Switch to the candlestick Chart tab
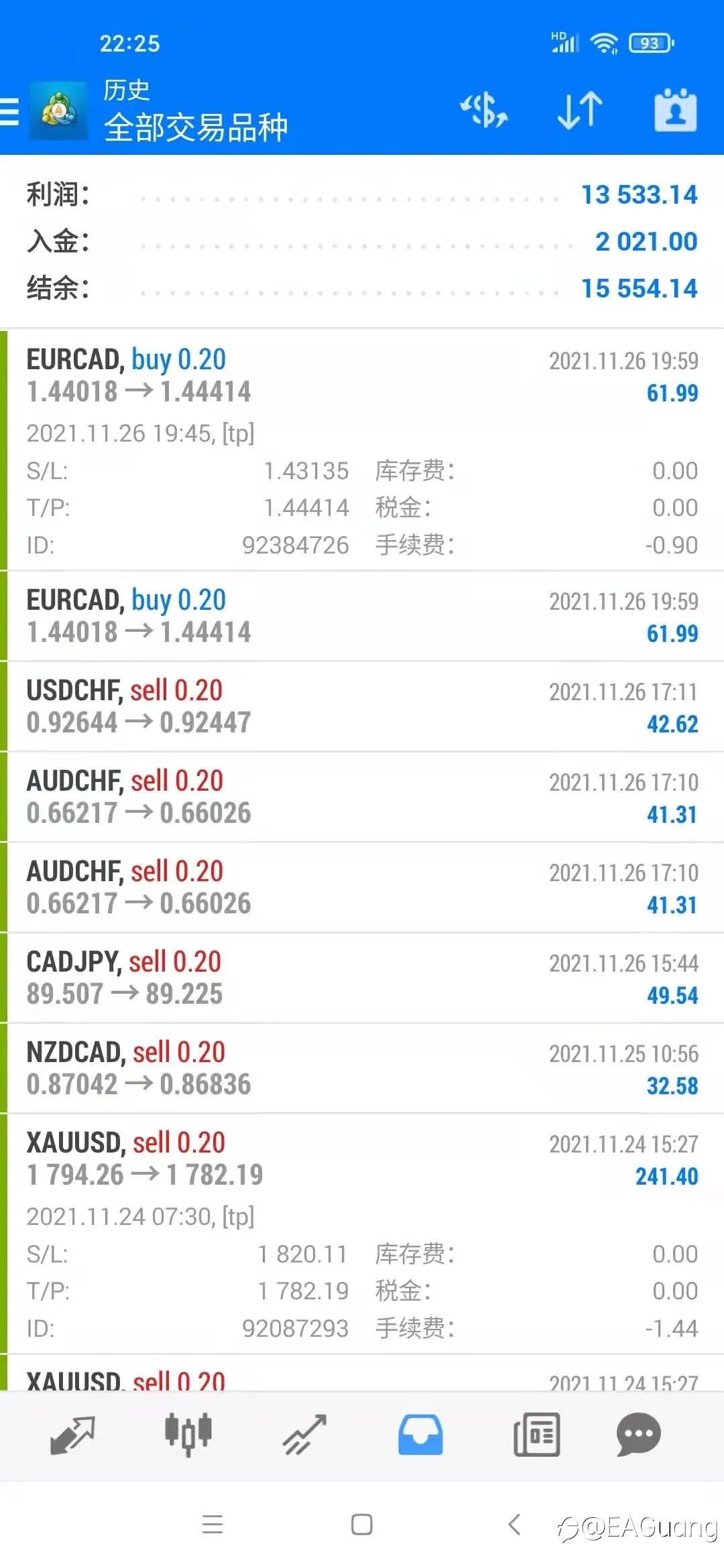The width and height of the screenshot is (724, 1568). coord(188,1435)
